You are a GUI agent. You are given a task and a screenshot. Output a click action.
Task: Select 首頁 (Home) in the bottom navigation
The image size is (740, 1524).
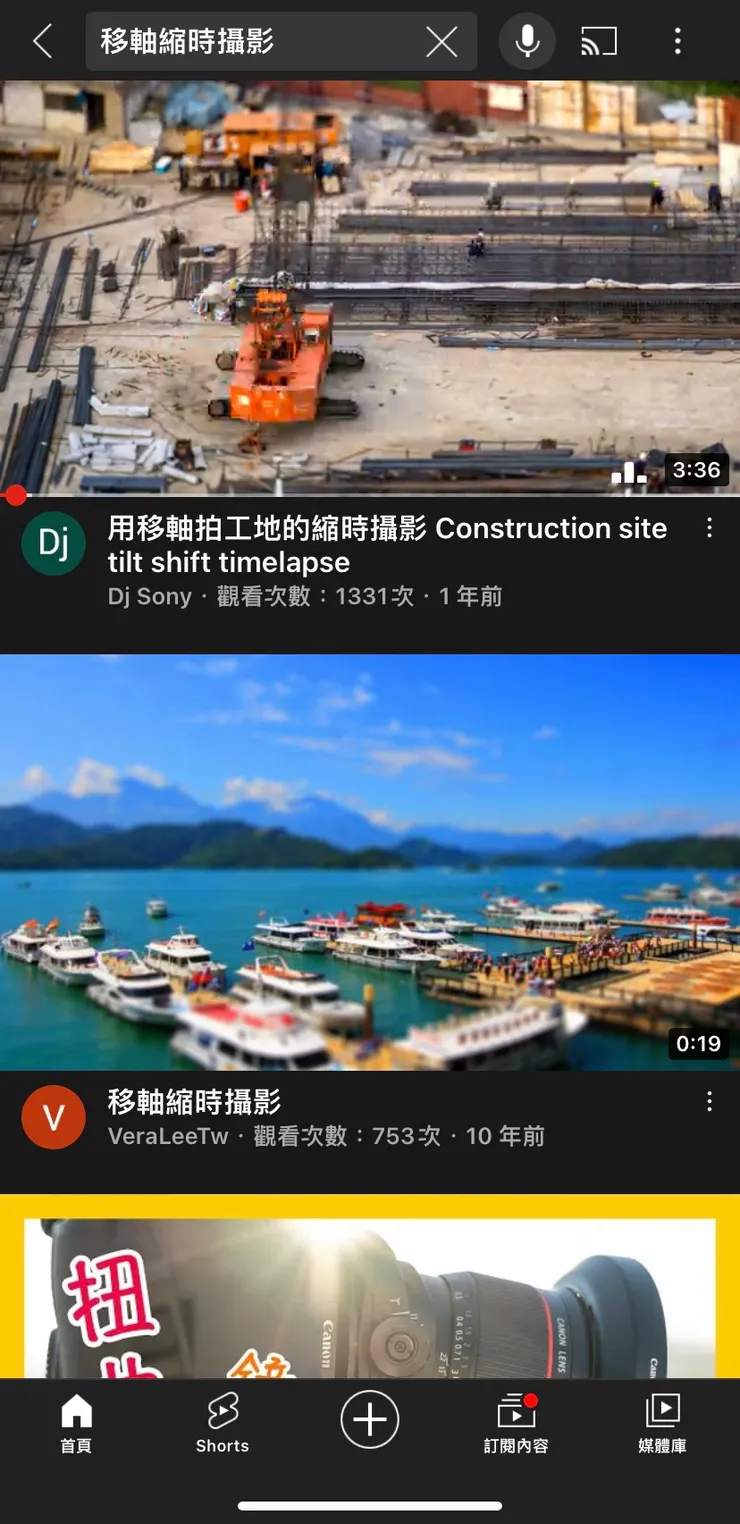tap(75, 1420)
